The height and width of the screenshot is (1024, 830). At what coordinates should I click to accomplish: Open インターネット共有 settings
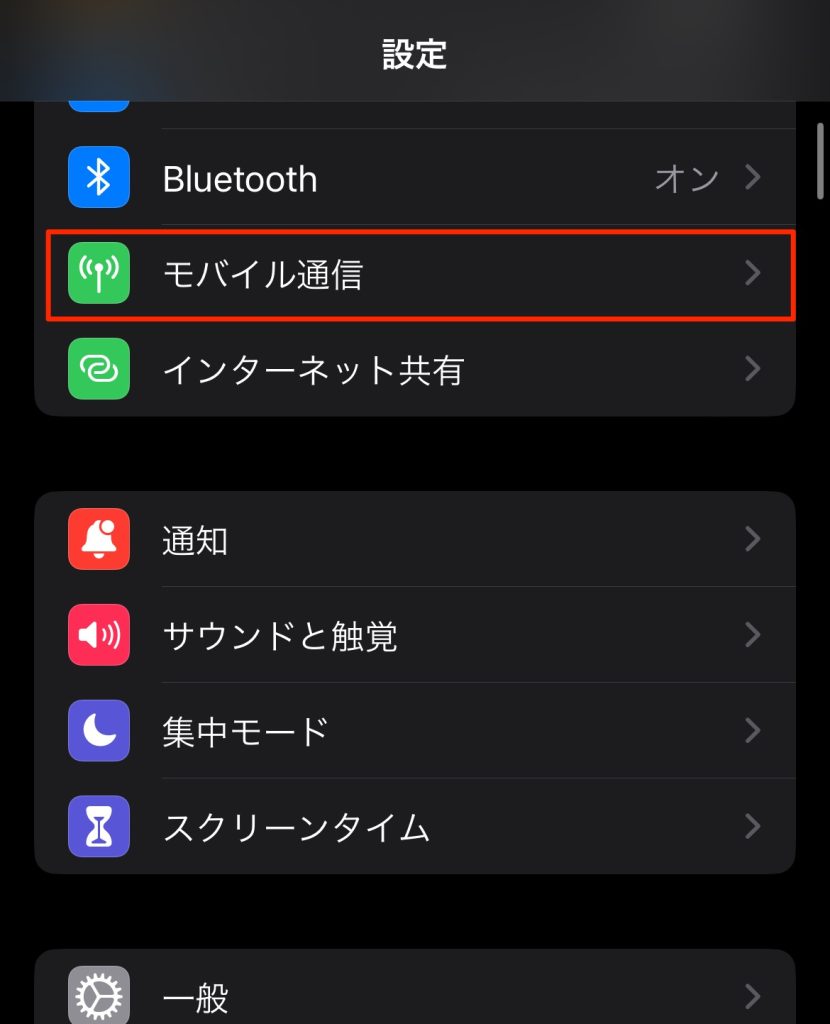[x=414, y=370]
